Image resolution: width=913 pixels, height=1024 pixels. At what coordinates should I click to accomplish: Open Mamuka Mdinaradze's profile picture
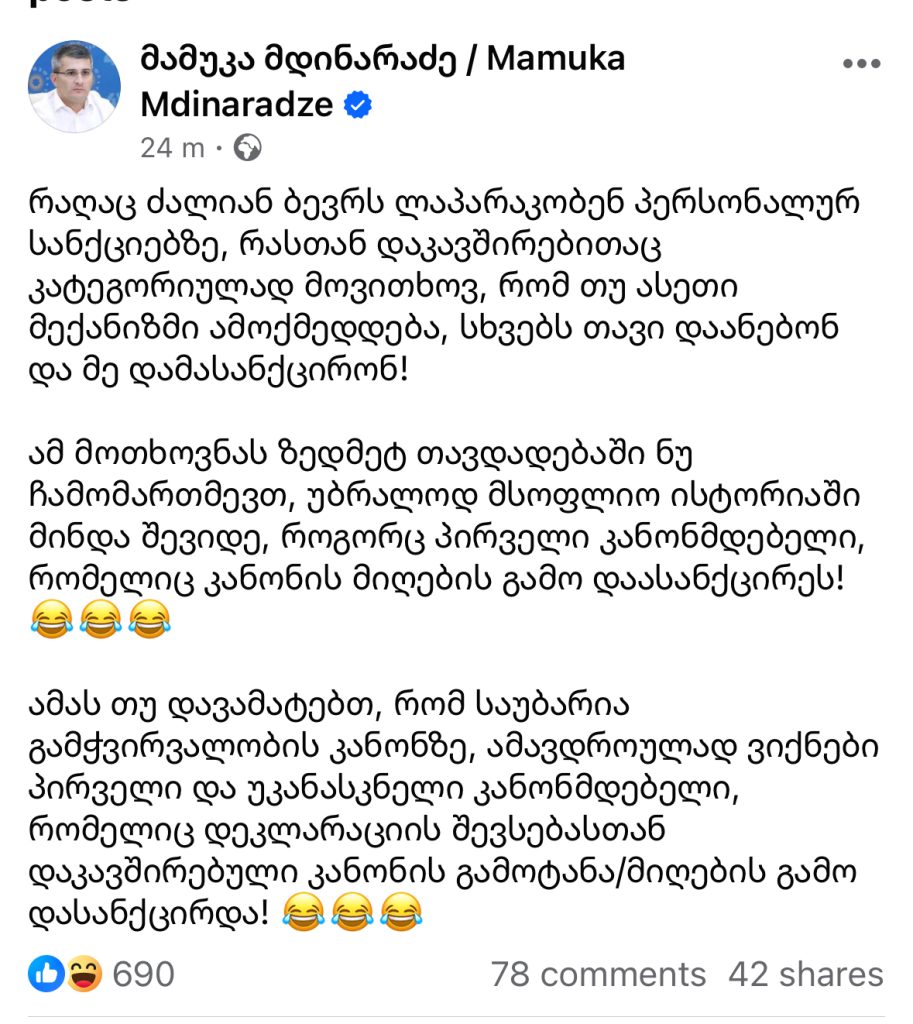click(x=75, y=87)
